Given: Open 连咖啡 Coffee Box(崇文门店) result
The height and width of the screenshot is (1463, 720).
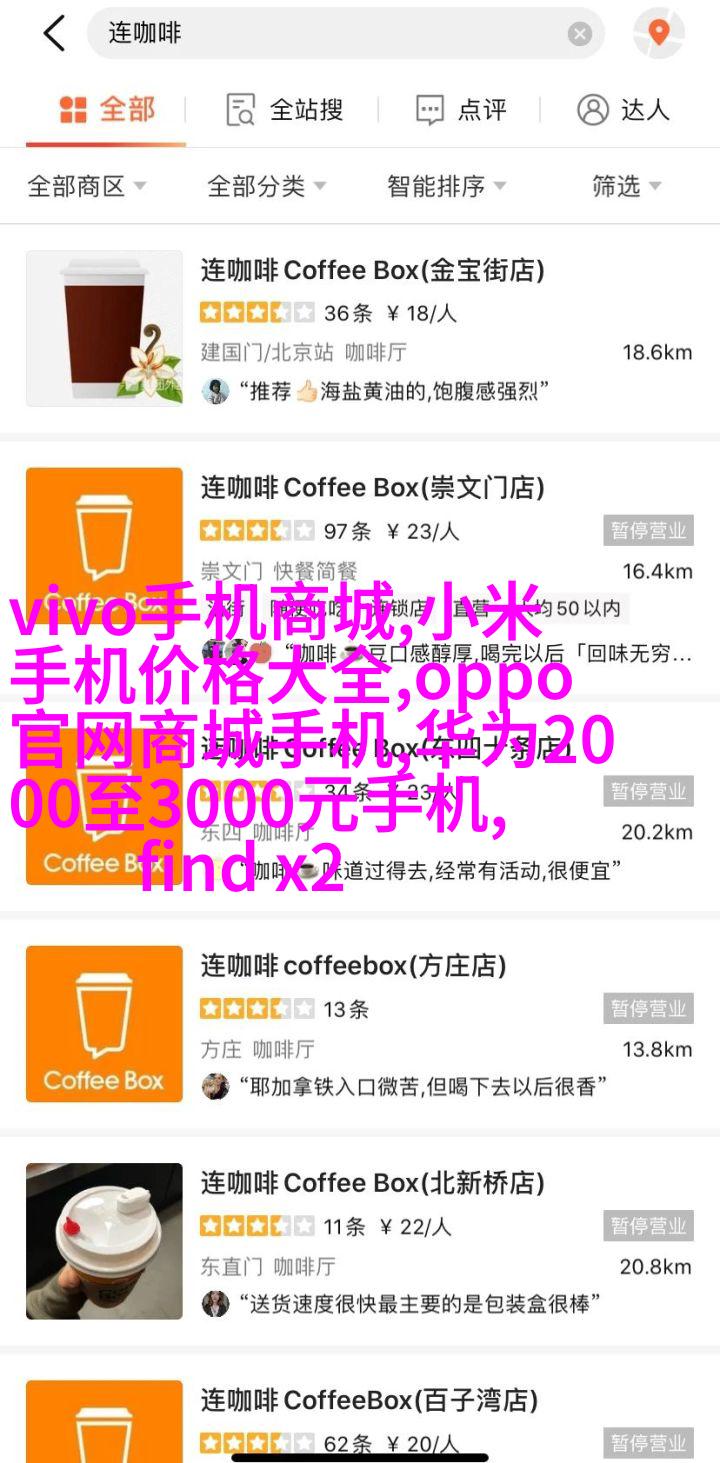Looking at the screenshot, I should pyautogui.click(x=372, y=488).
